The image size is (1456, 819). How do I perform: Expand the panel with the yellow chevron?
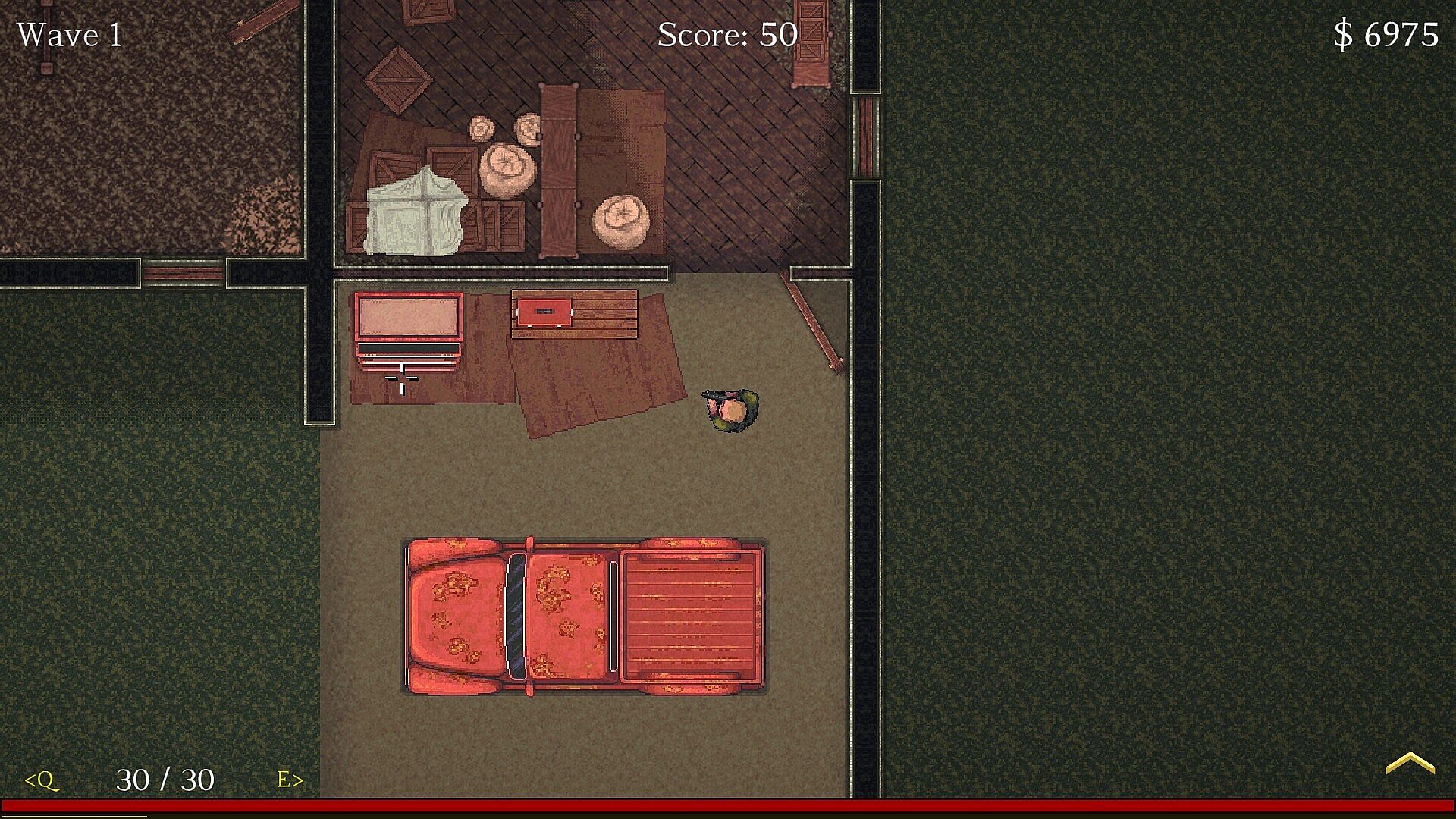pyautogui.click(x=1410, y=763)
